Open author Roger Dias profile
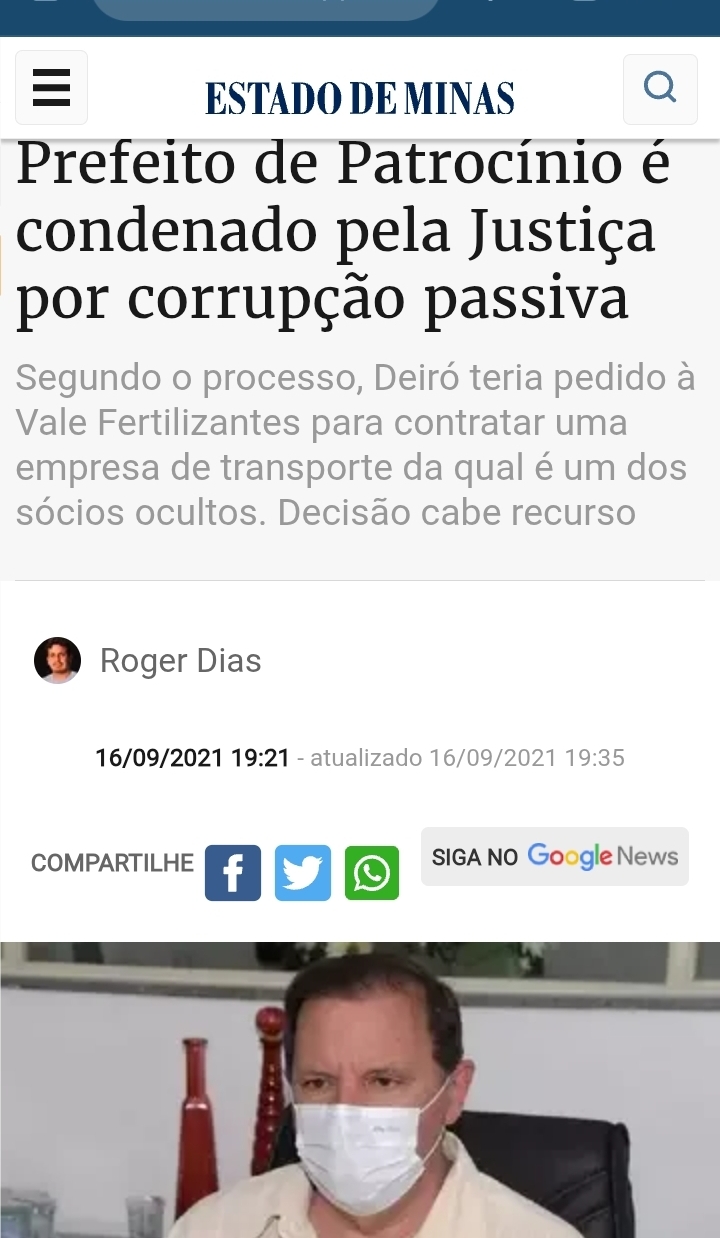This screenshot has height=1238, width=720. 180,661
